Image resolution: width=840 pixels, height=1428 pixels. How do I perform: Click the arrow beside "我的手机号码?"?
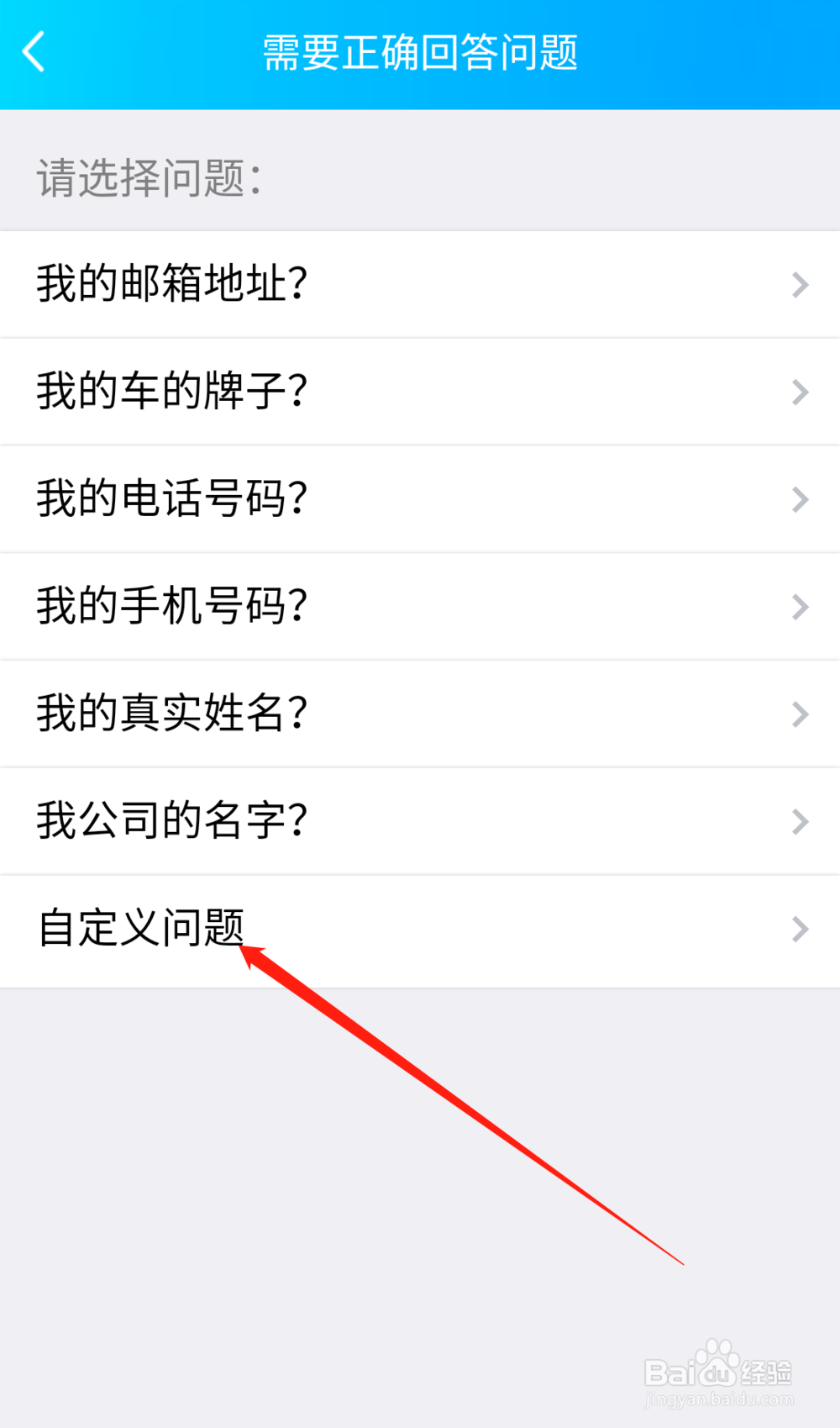pos(799,606)
